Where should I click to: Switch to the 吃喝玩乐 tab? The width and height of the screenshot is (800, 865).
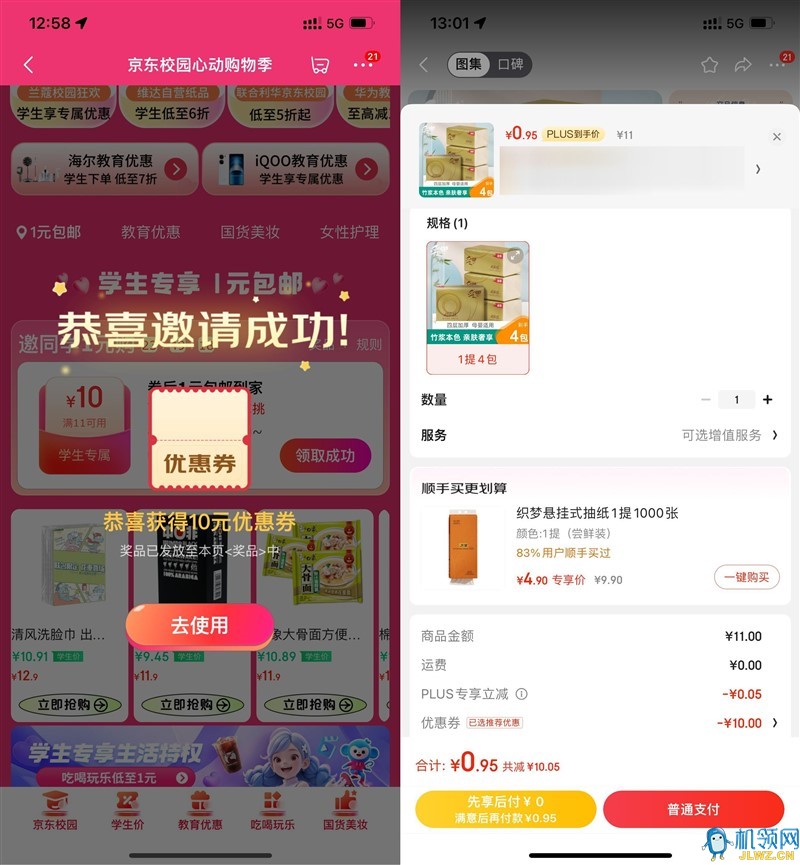pyautogui.click(x=272, y=812)
